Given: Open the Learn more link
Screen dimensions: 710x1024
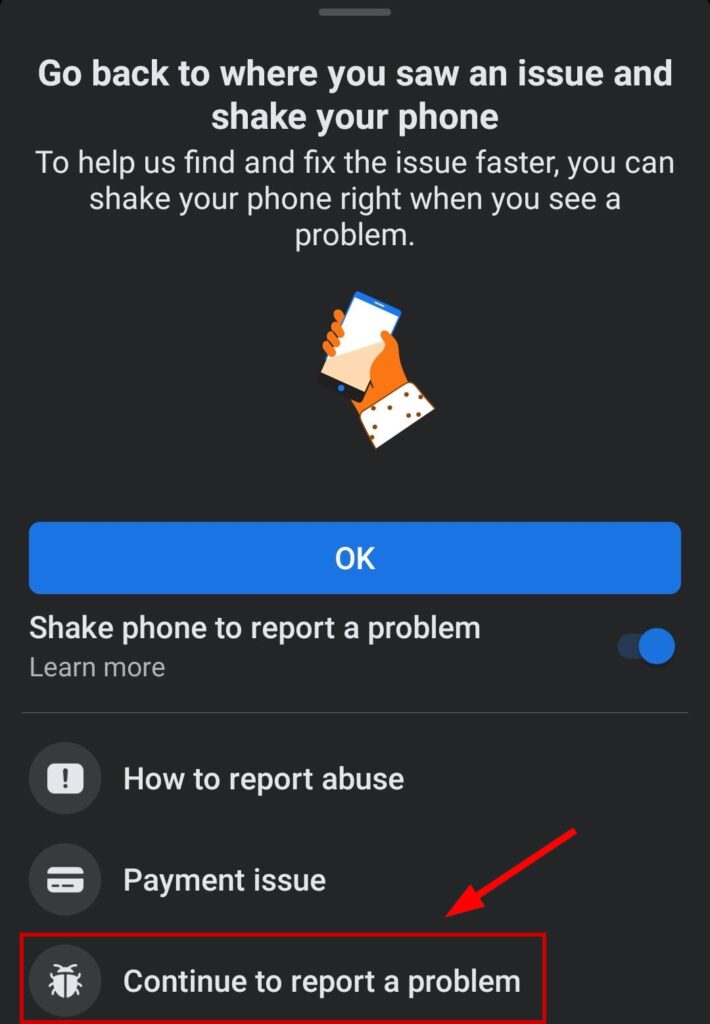Looking at the screenshot, I should (x=97, y=667).
